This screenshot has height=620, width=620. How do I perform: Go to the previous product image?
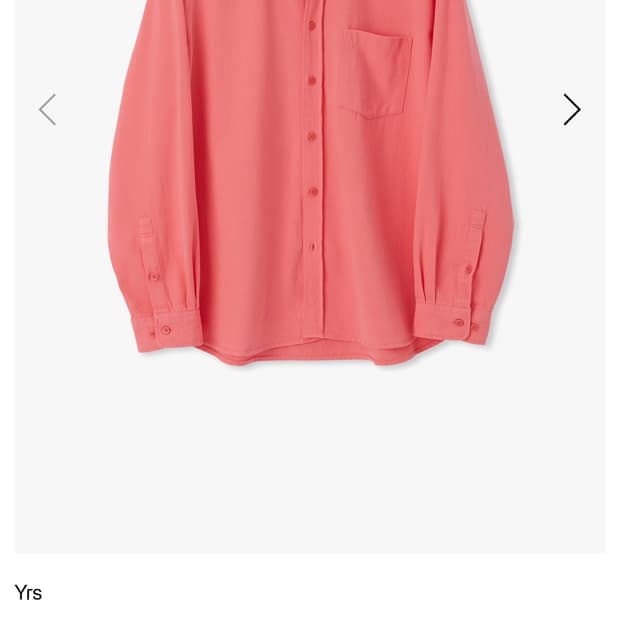pos(47,110)
